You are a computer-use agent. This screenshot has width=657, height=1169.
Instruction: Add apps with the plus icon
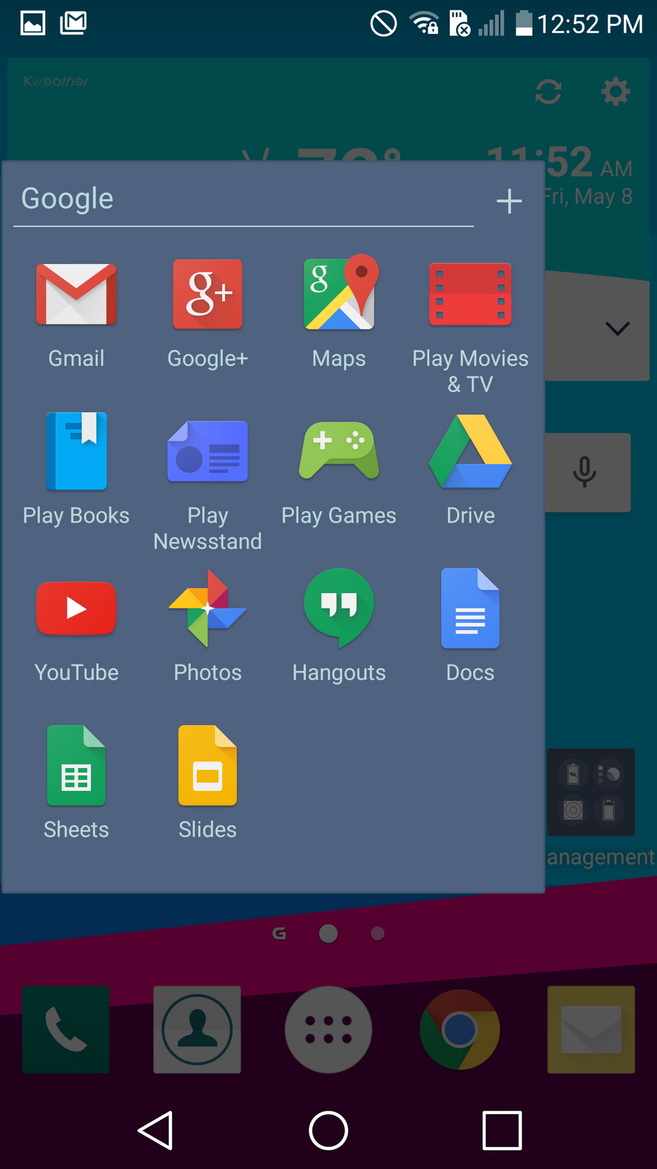[509, 201]
